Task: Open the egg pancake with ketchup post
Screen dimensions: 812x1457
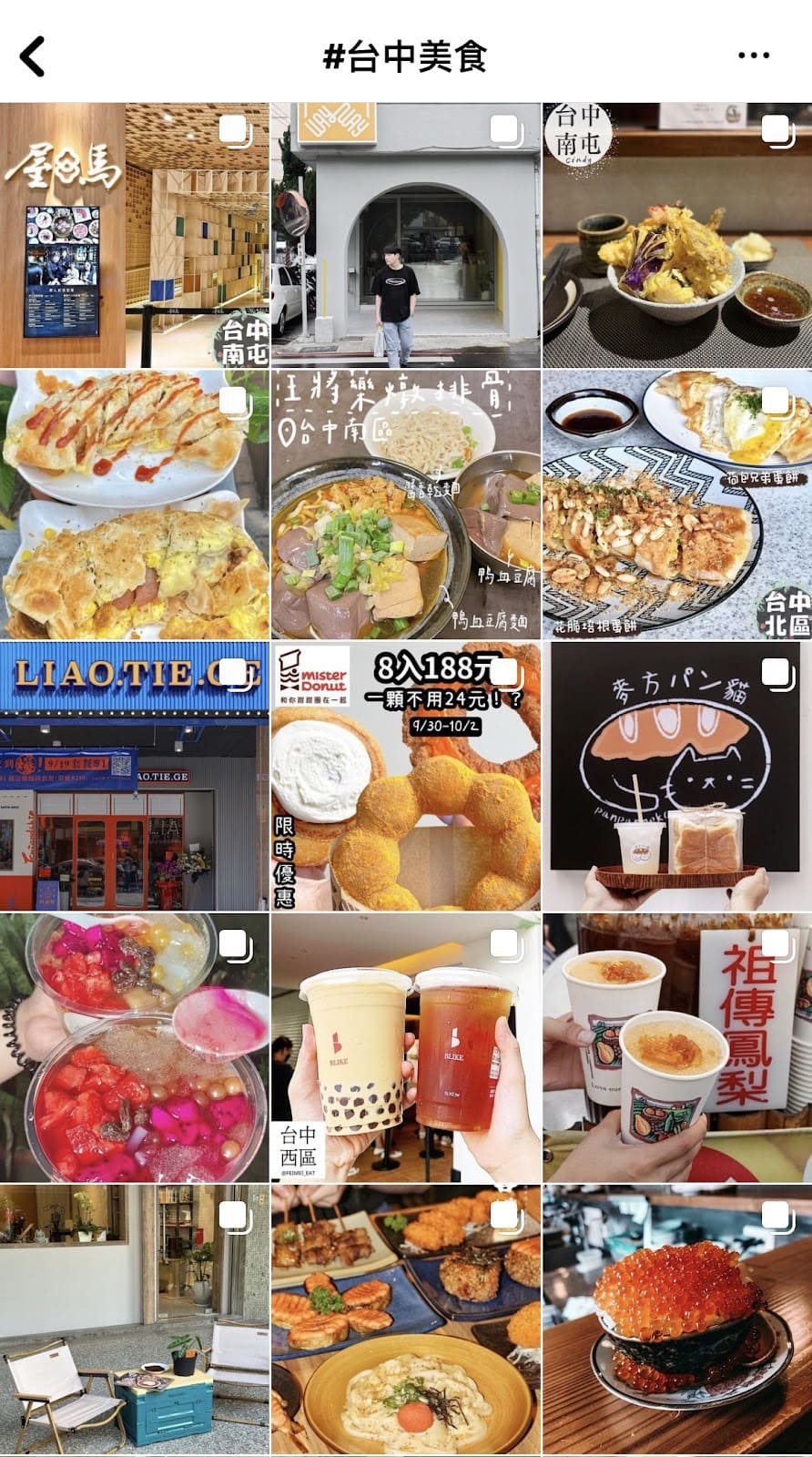Action: click(x=135, y=504)
